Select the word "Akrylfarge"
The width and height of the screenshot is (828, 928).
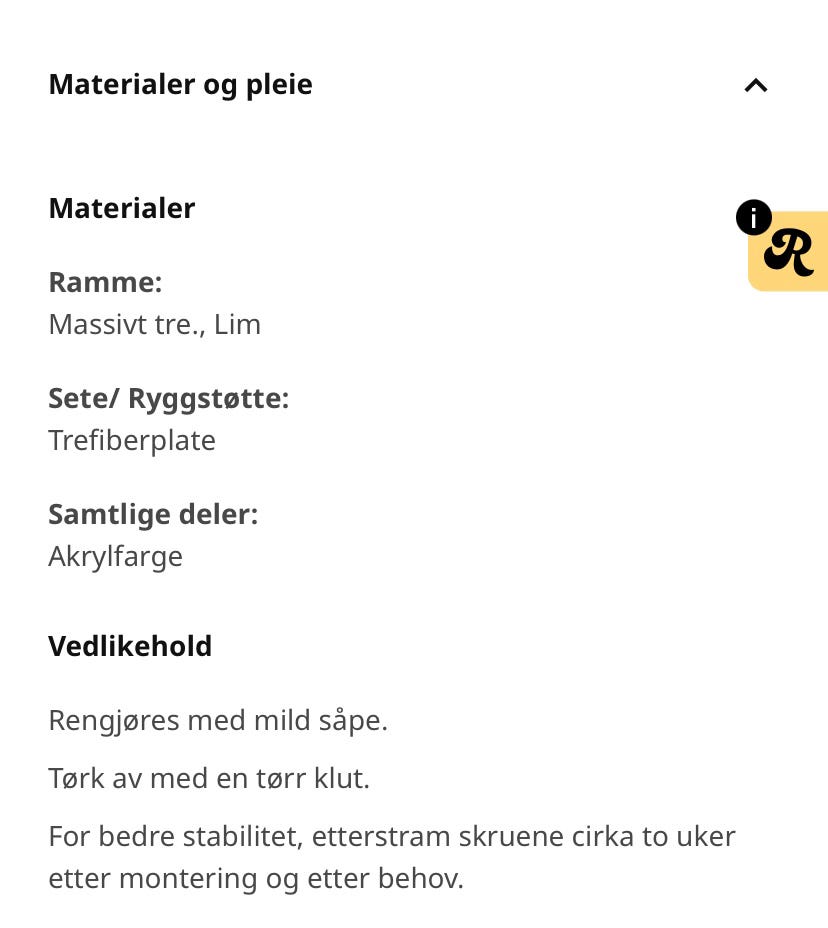[x=115, y=555]
